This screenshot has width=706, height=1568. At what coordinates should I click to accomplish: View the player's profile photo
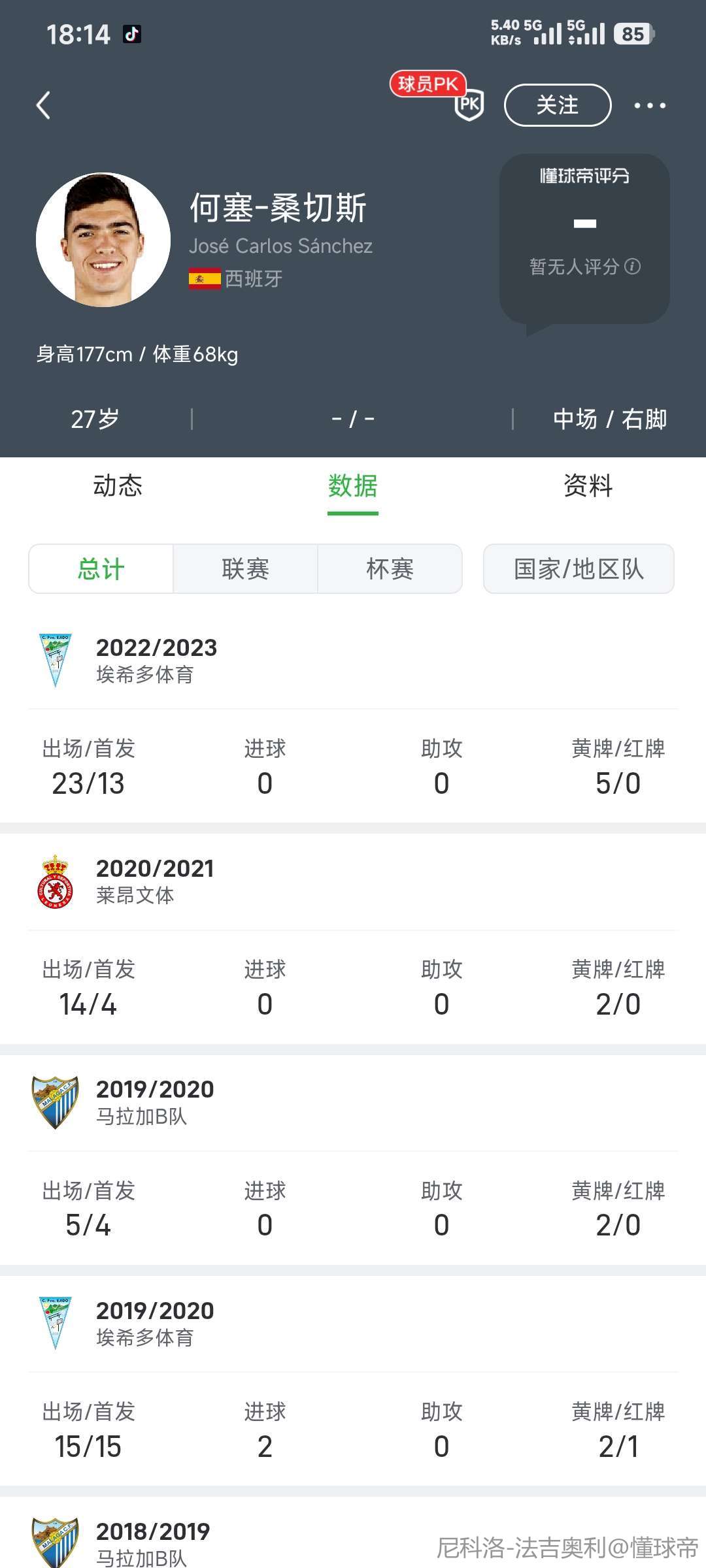tap(103, 240)
